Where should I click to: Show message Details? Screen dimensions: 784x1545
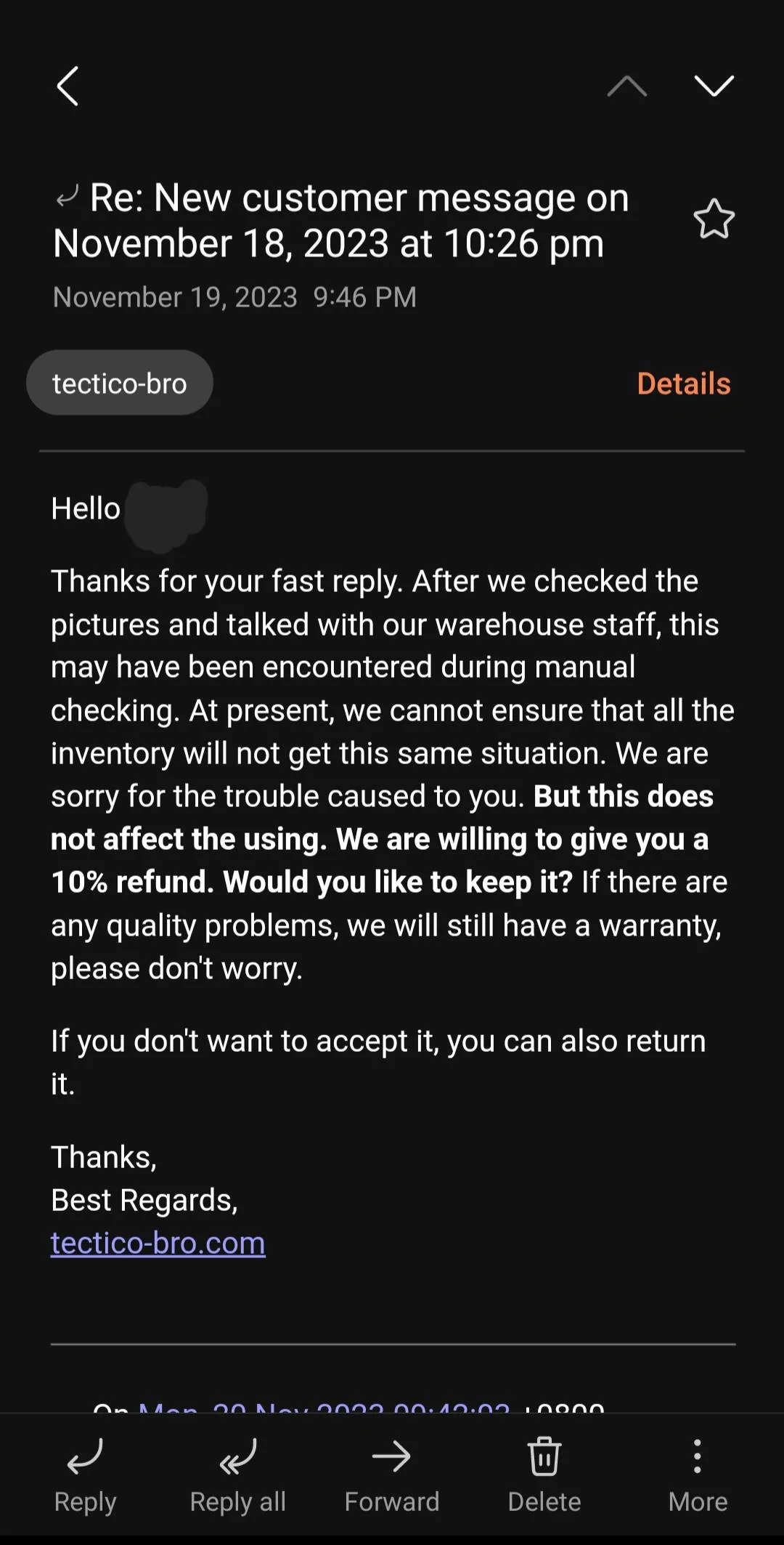tap(683, 384)
